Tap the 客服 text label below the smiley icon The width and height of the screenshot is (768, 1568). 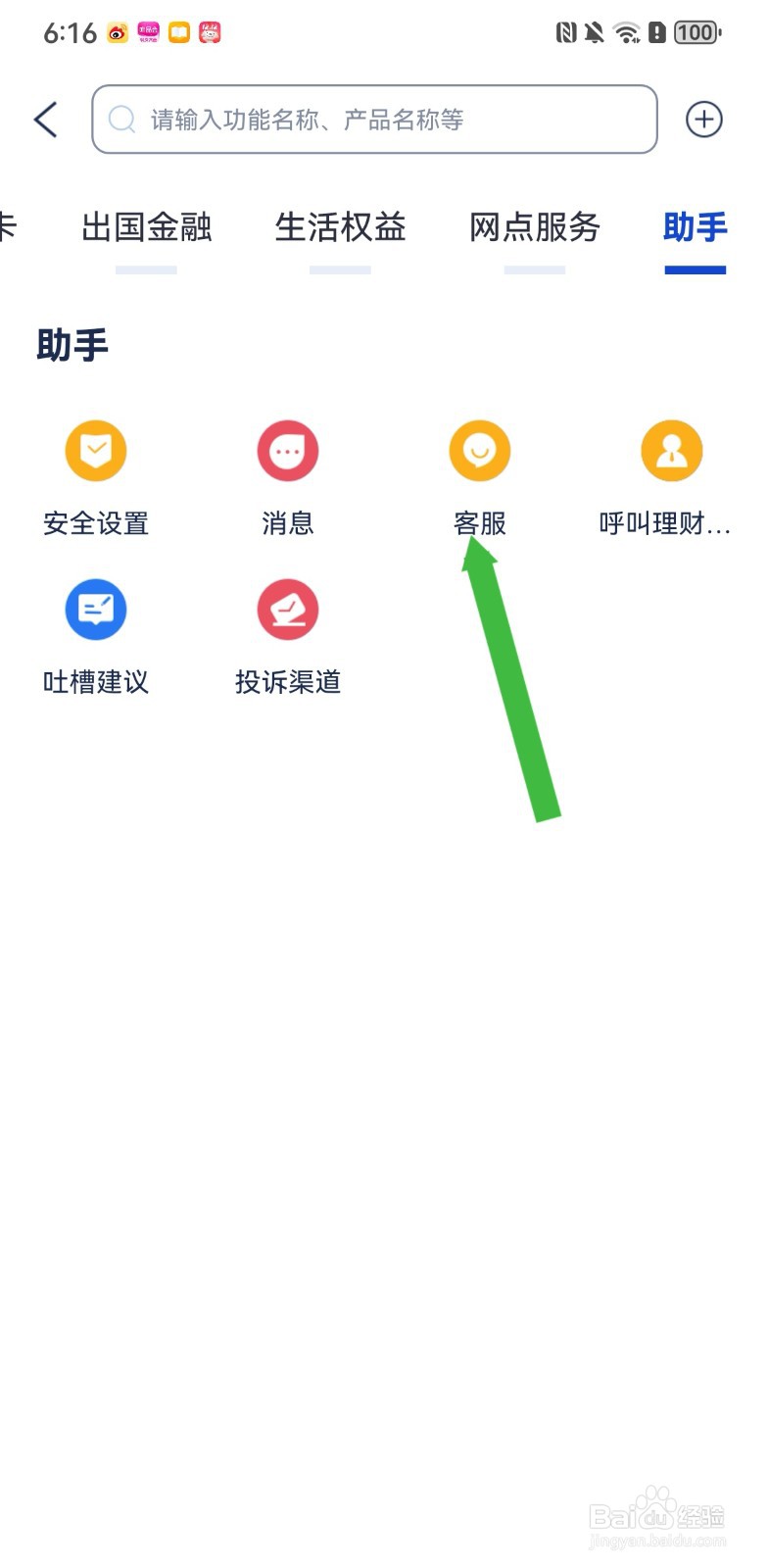pos(479,523)
